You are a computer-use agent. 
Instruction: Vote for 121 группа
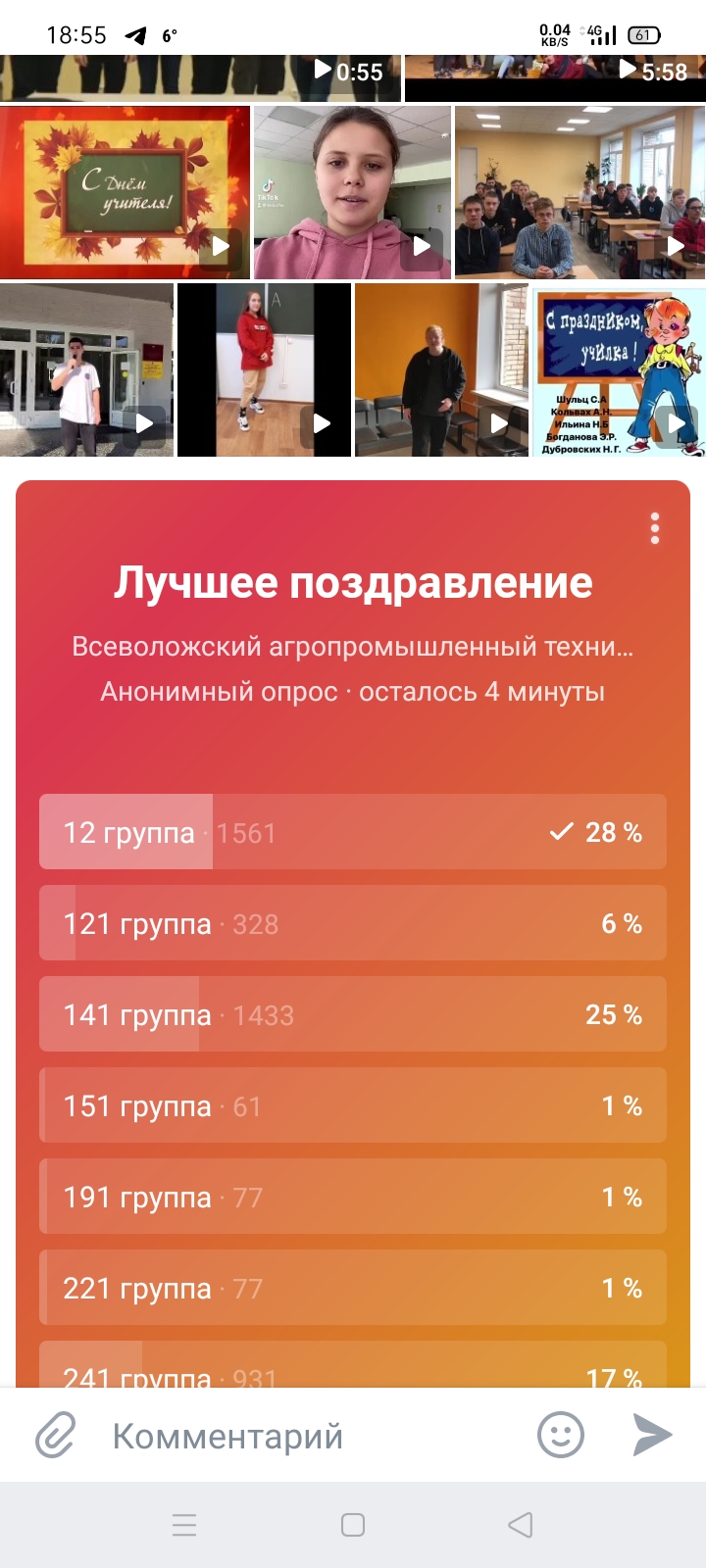[352, 923]
